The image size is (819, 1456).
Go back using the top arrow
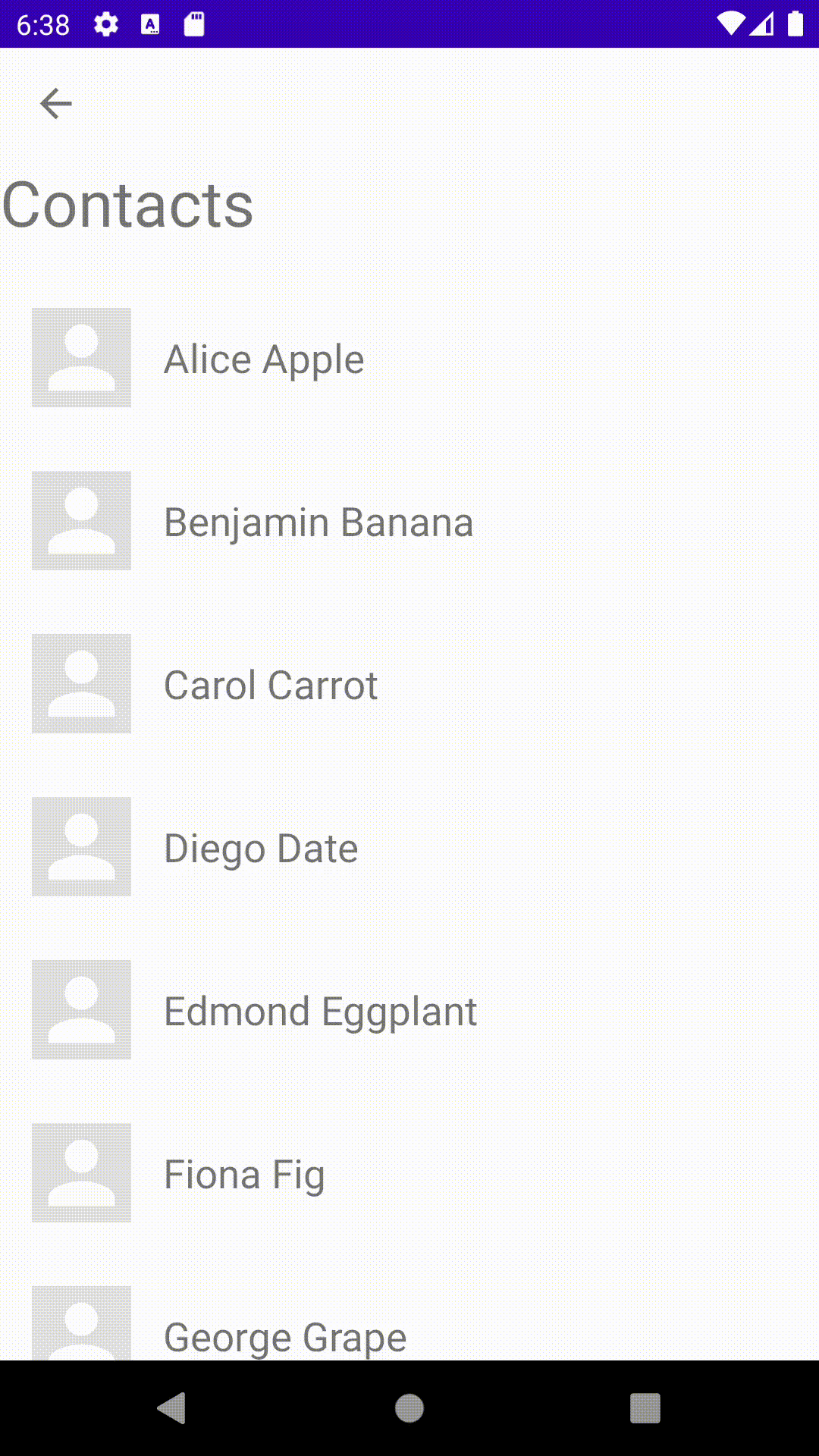55,104
